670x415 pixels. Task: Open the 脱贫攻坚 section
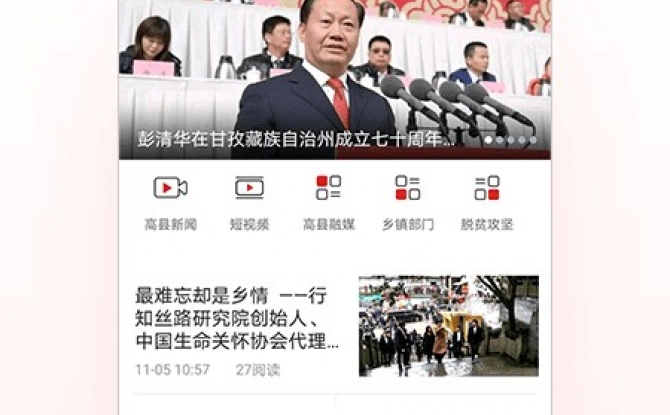[x=487, y=201]
